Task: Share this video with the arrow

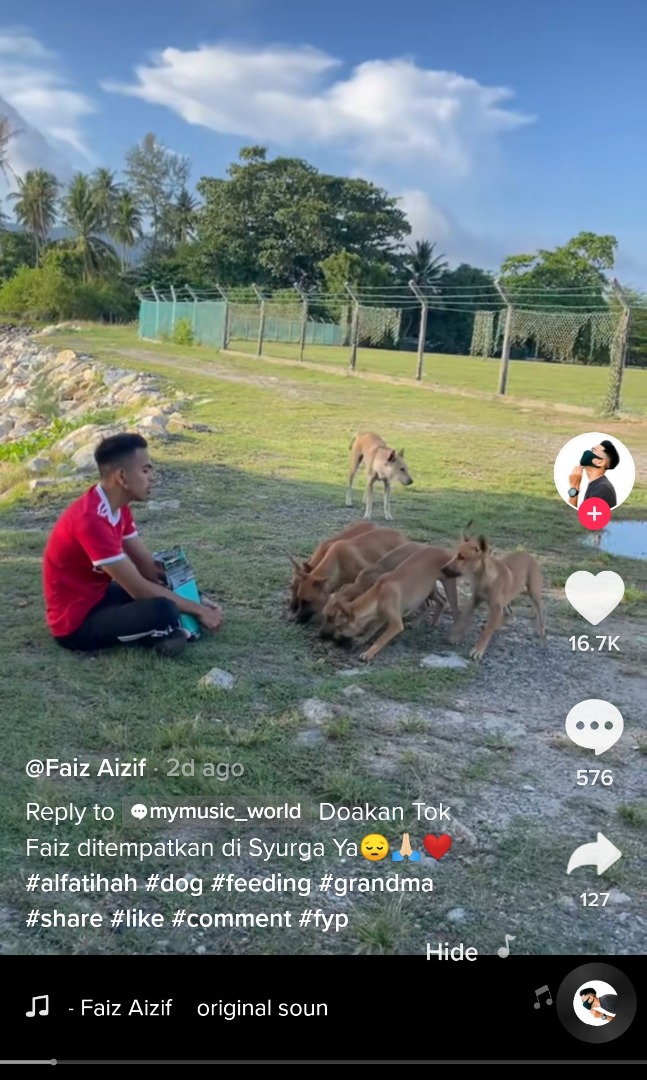Action: pyautogui.click(x=594, y=855)
